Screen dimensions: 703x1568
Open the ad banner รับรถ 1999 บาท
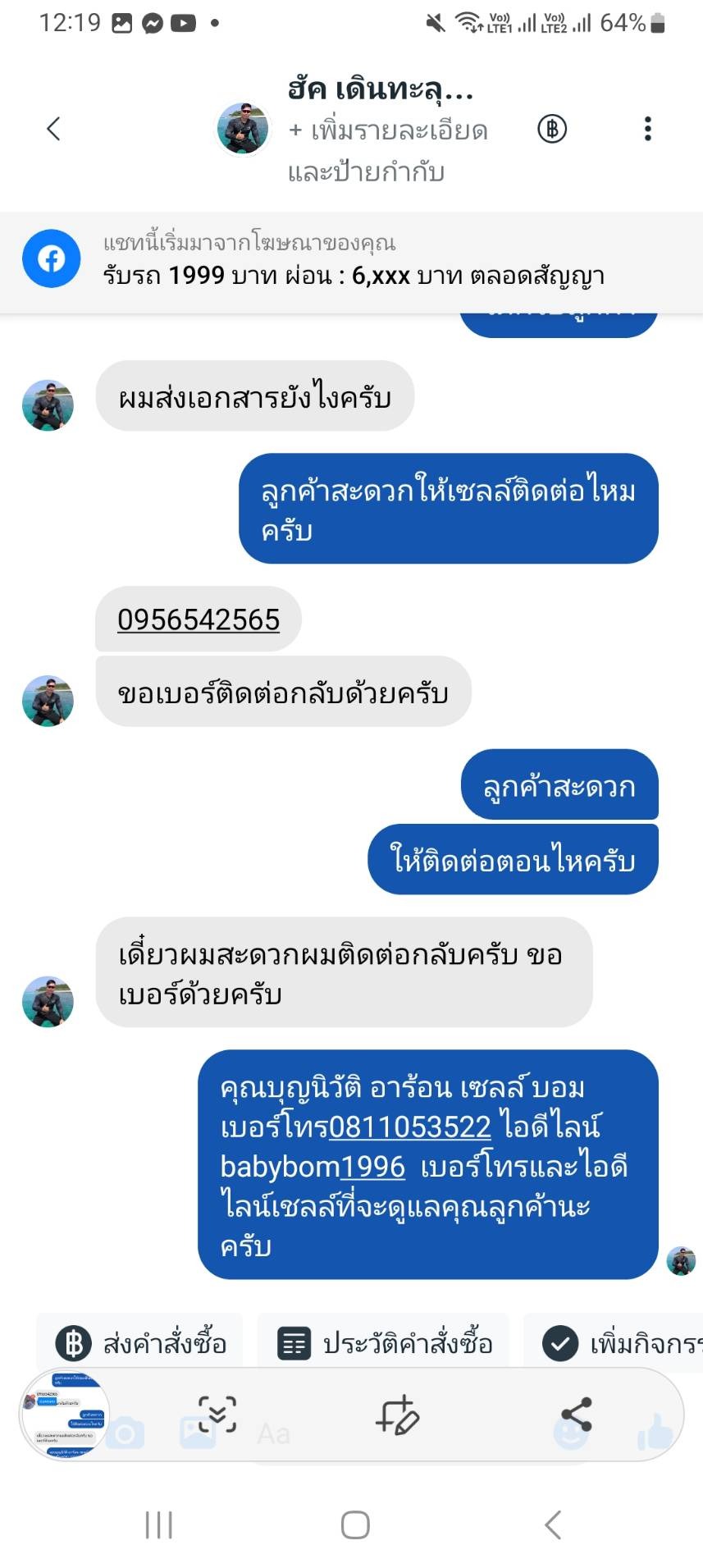(x=353, y=260)
